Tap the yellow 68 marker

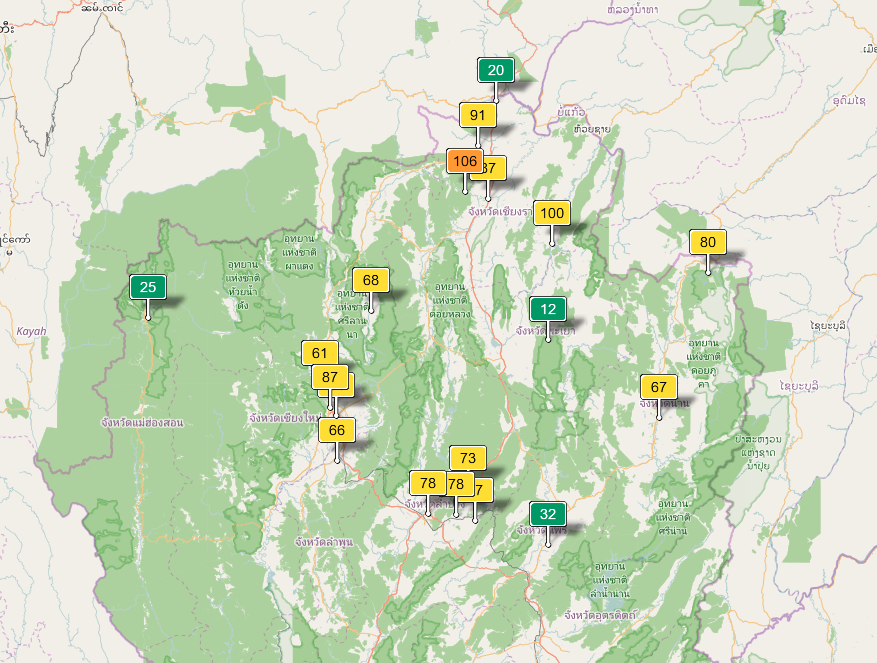pos(371,280)
